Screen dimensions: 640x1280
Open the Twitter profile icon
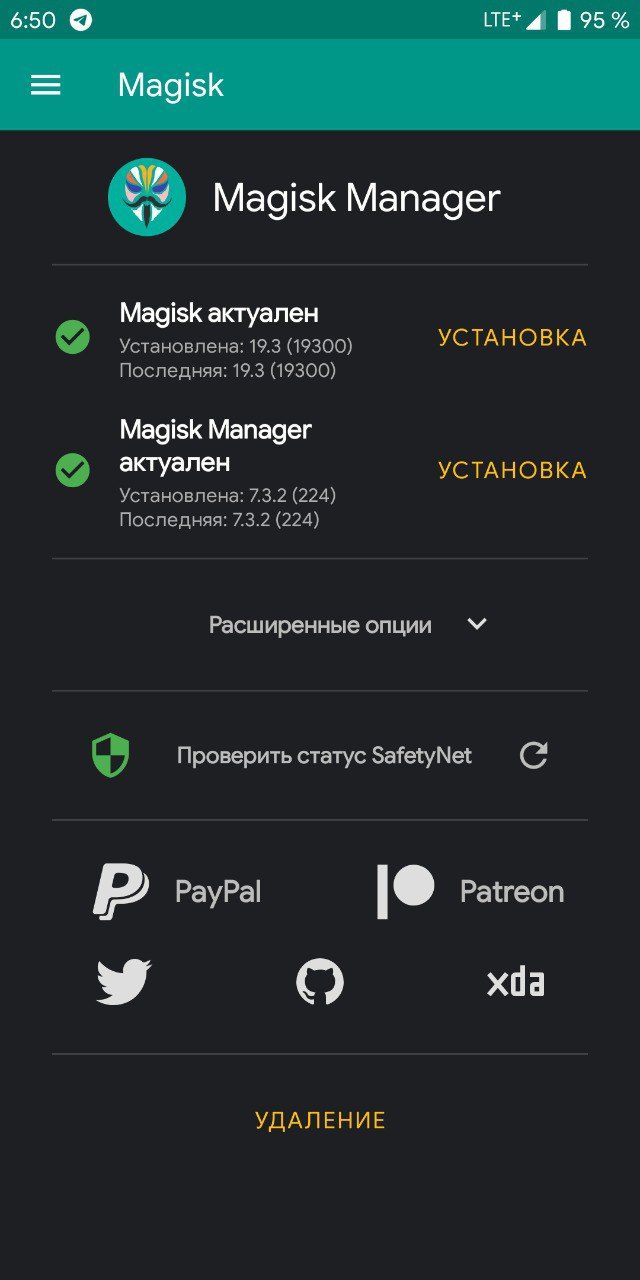(124, 982)
